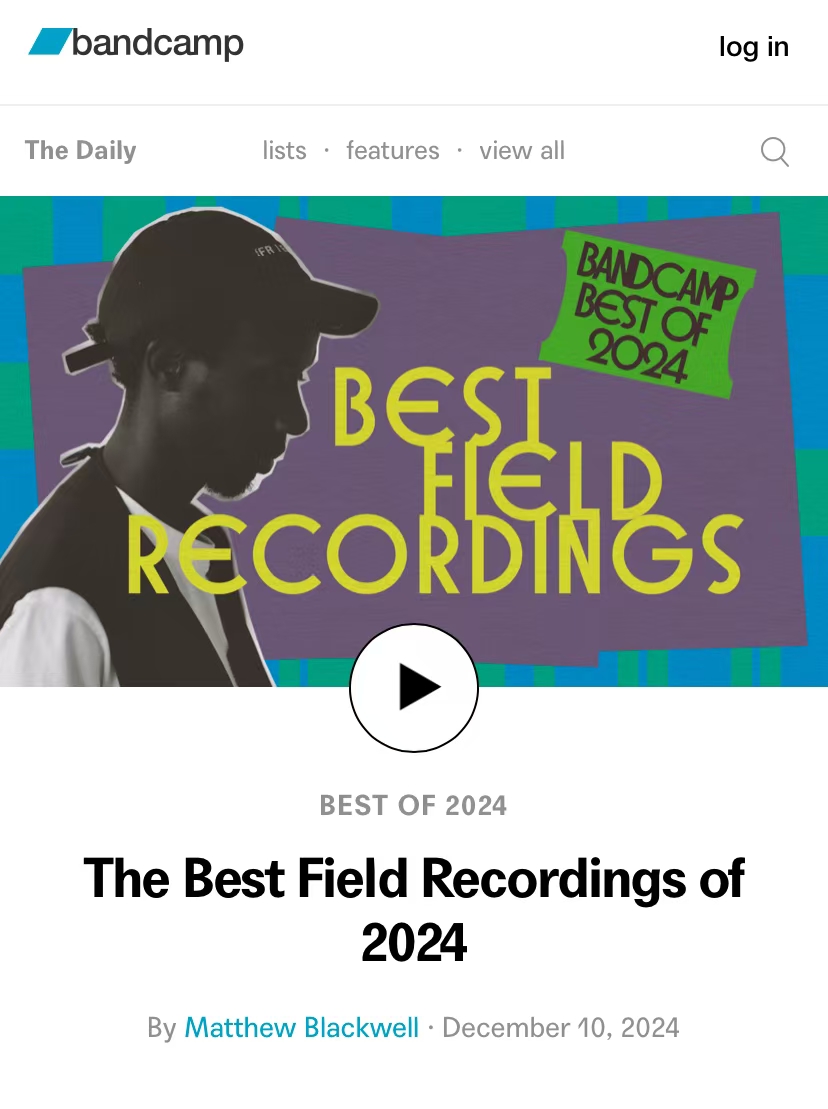Tap the log in link
This screenshot has width=828, height=1109.
[753, 47]
